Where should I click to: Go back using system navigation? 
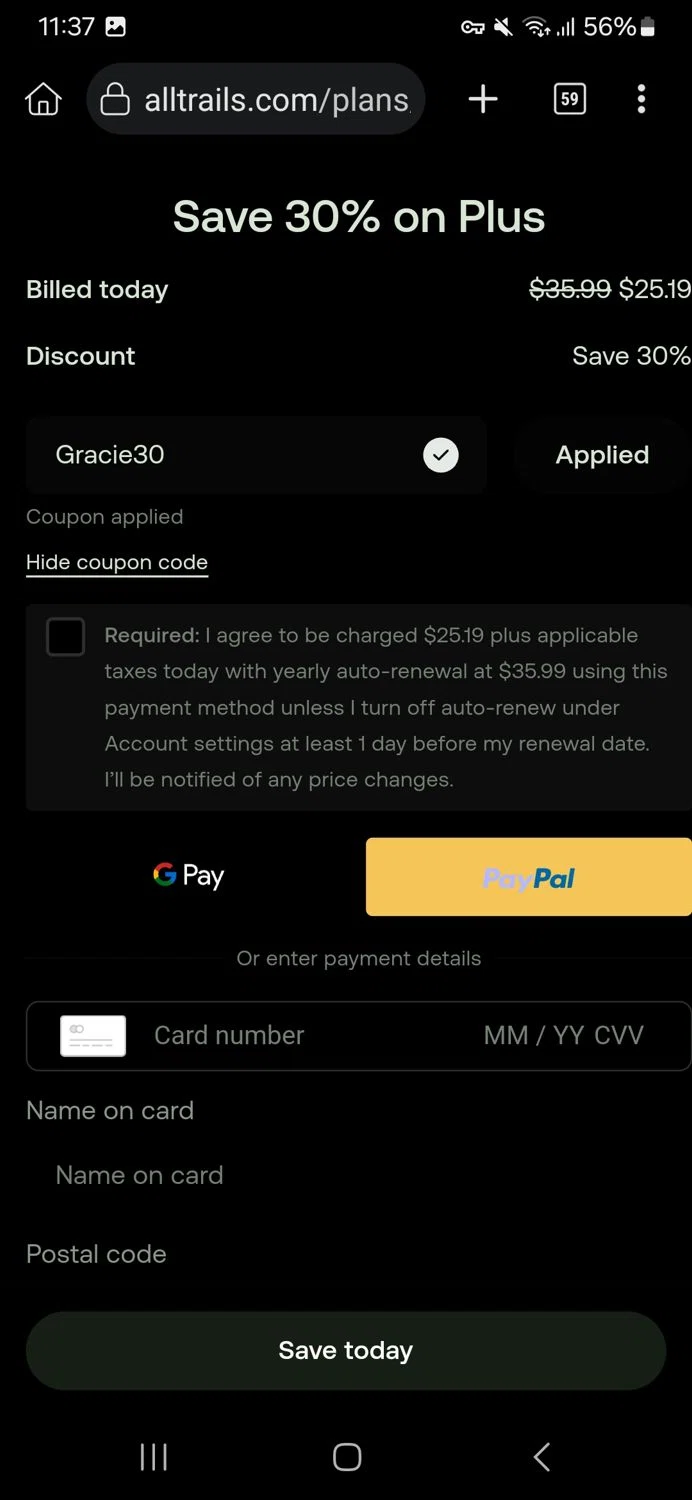tap(541, 1457)
